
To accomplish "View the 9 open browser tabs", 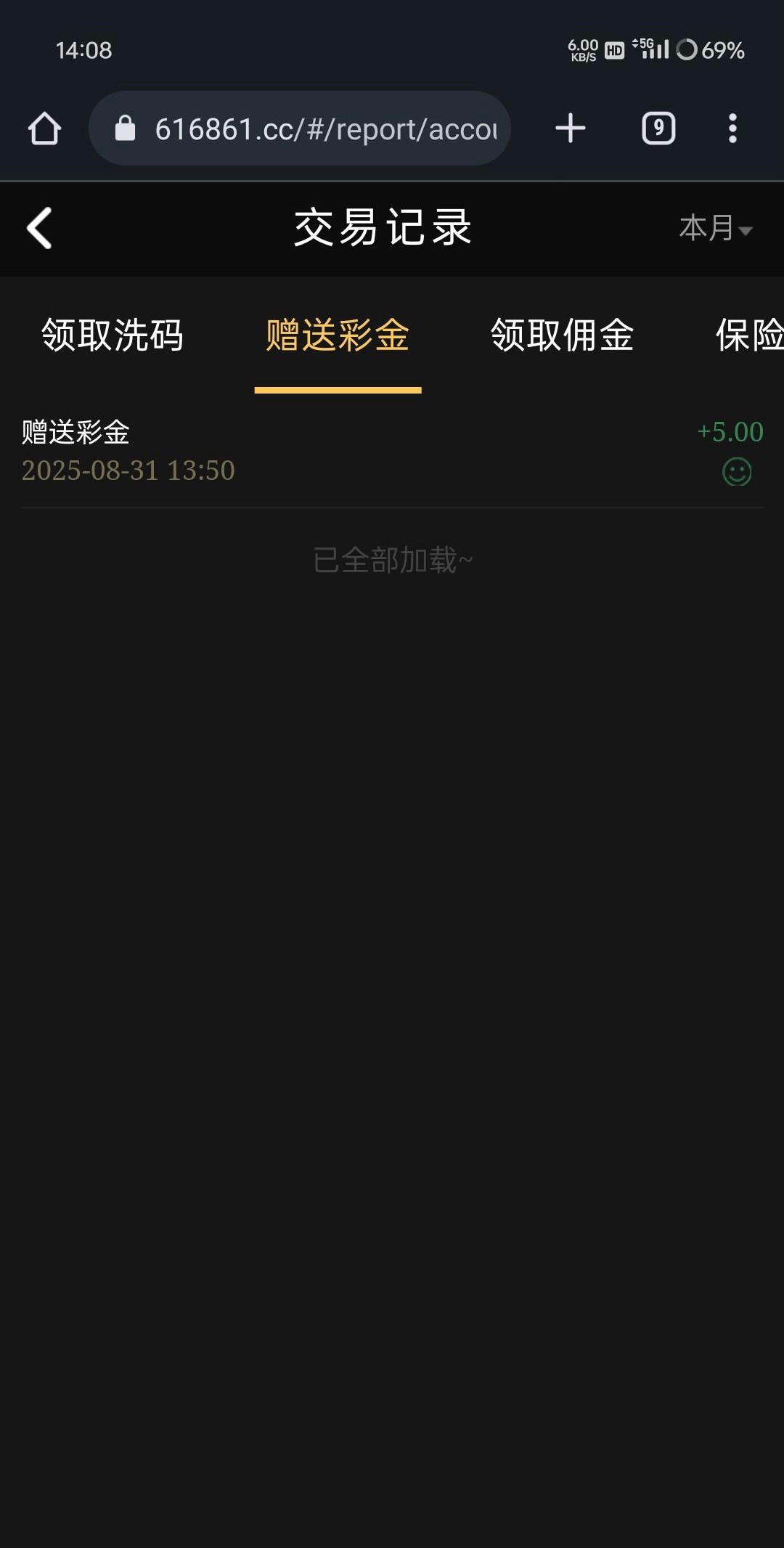I will 658,129.
